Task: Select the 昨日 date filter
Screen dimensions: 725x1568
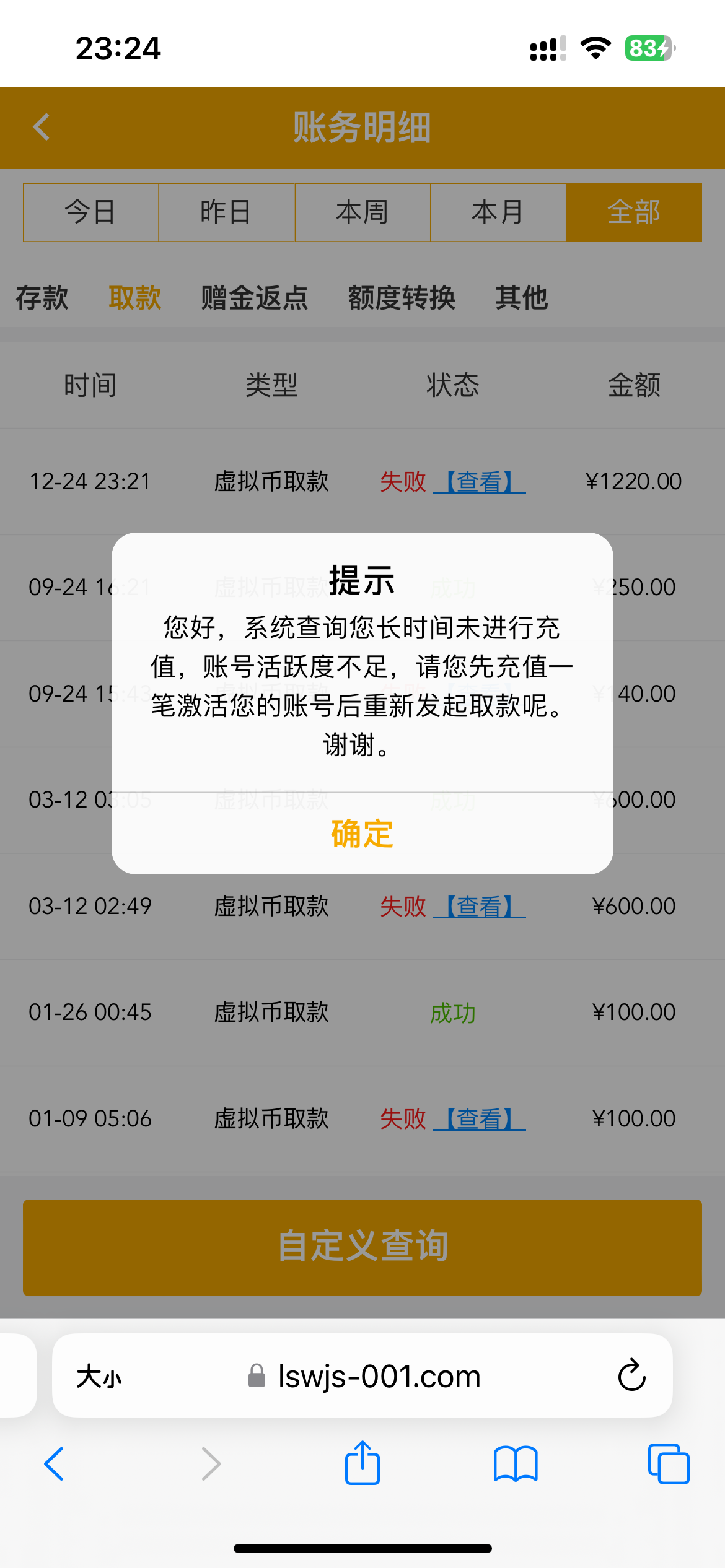Action: pyautogui.click(x=227, y=212)
